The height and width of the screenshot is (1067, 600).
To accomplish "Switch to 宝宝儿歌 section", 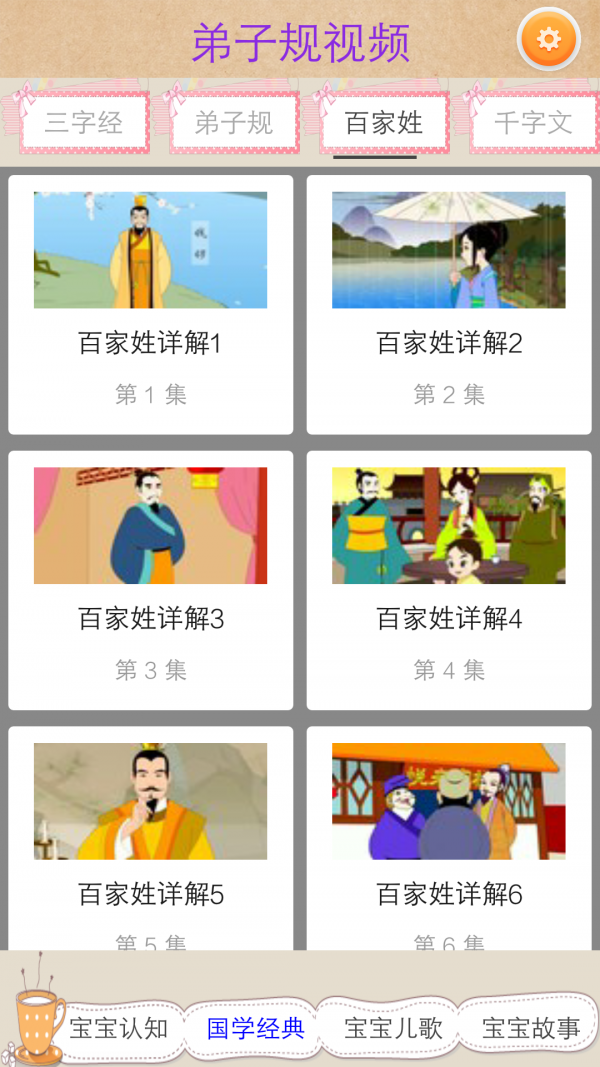I will 393,1028.
